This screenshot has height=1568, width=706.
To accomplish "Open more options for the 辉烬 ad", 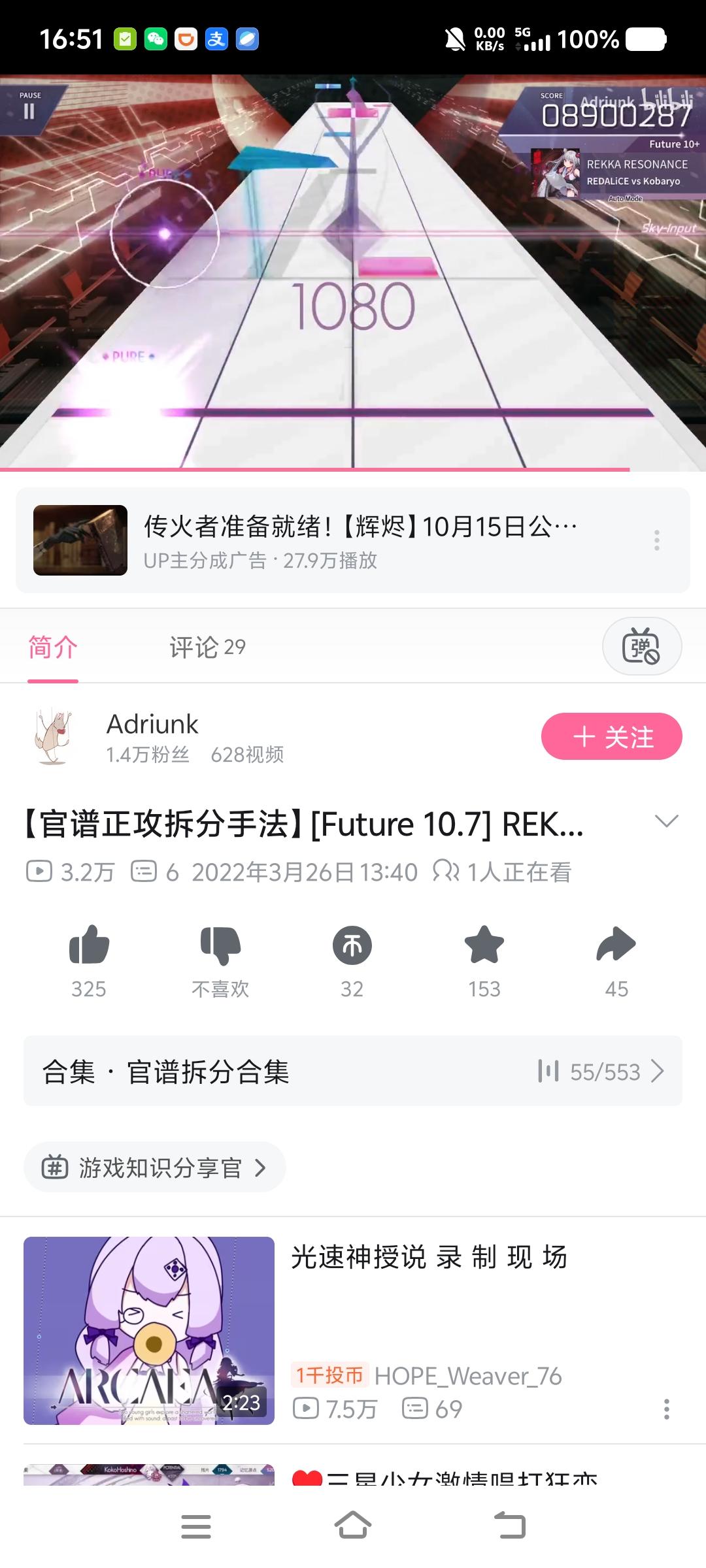I will (x=657, y=540).
